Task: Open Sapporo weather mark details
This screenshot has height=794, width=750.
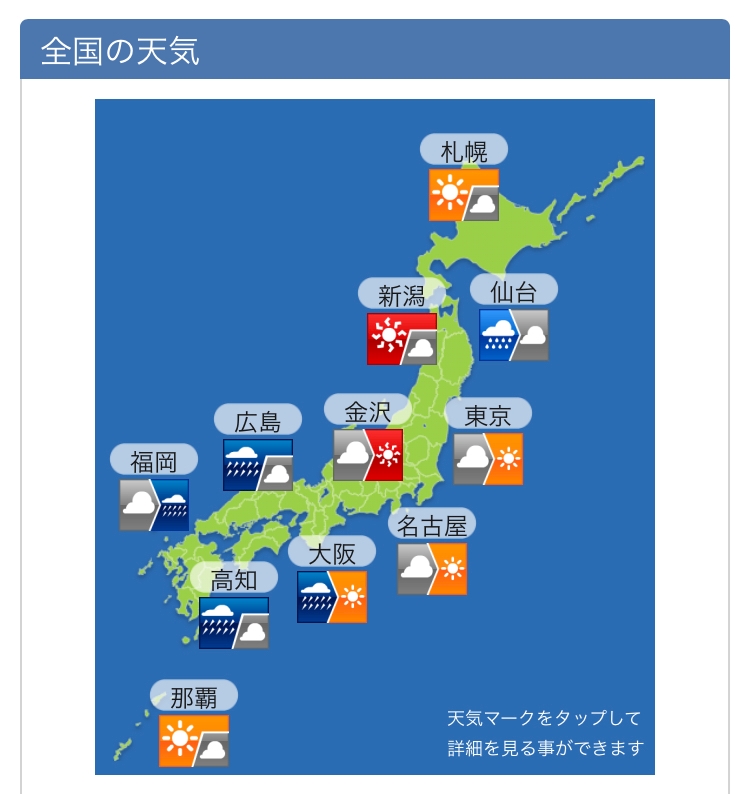Action: pos(463,195)
